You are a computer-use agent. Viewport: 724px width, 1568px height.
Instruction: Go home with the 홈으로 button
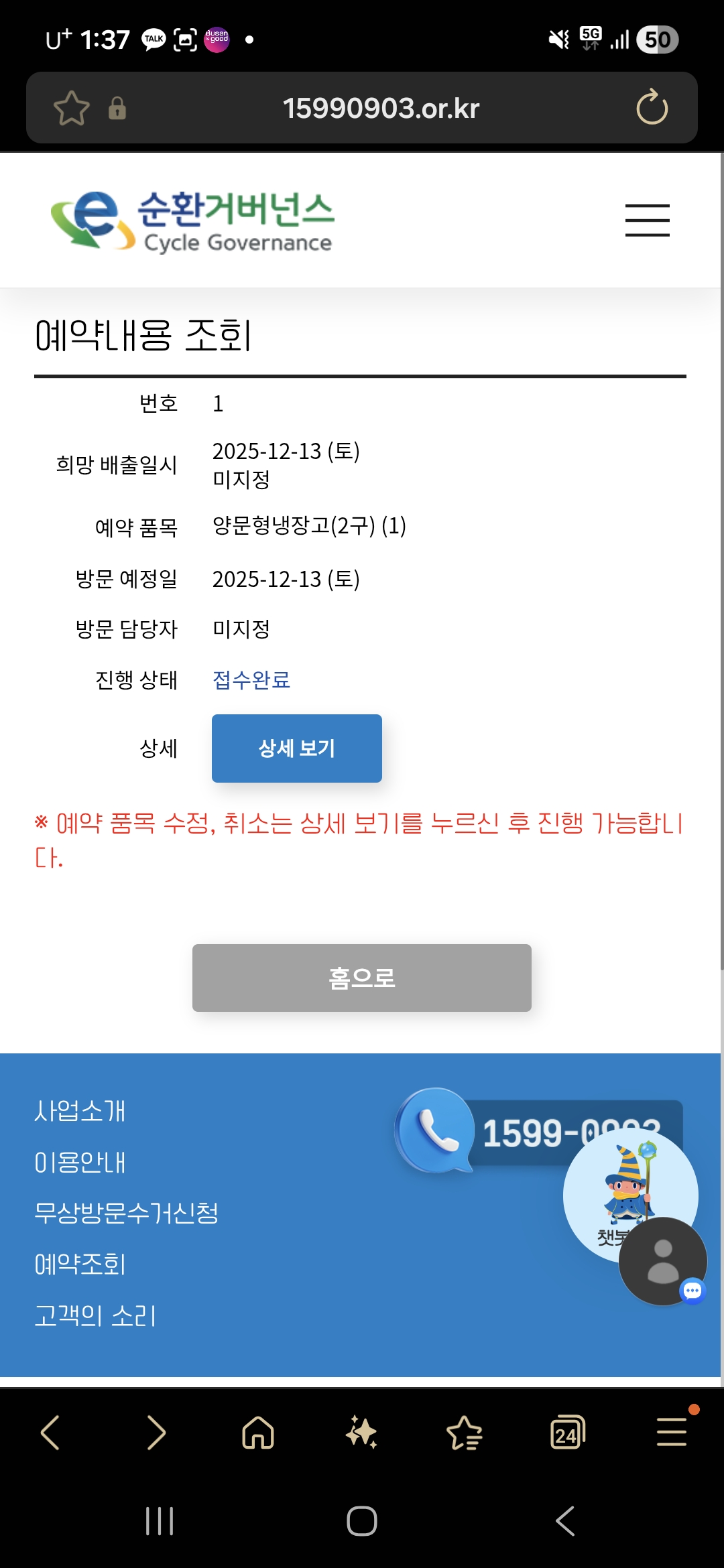click(361, 978)
